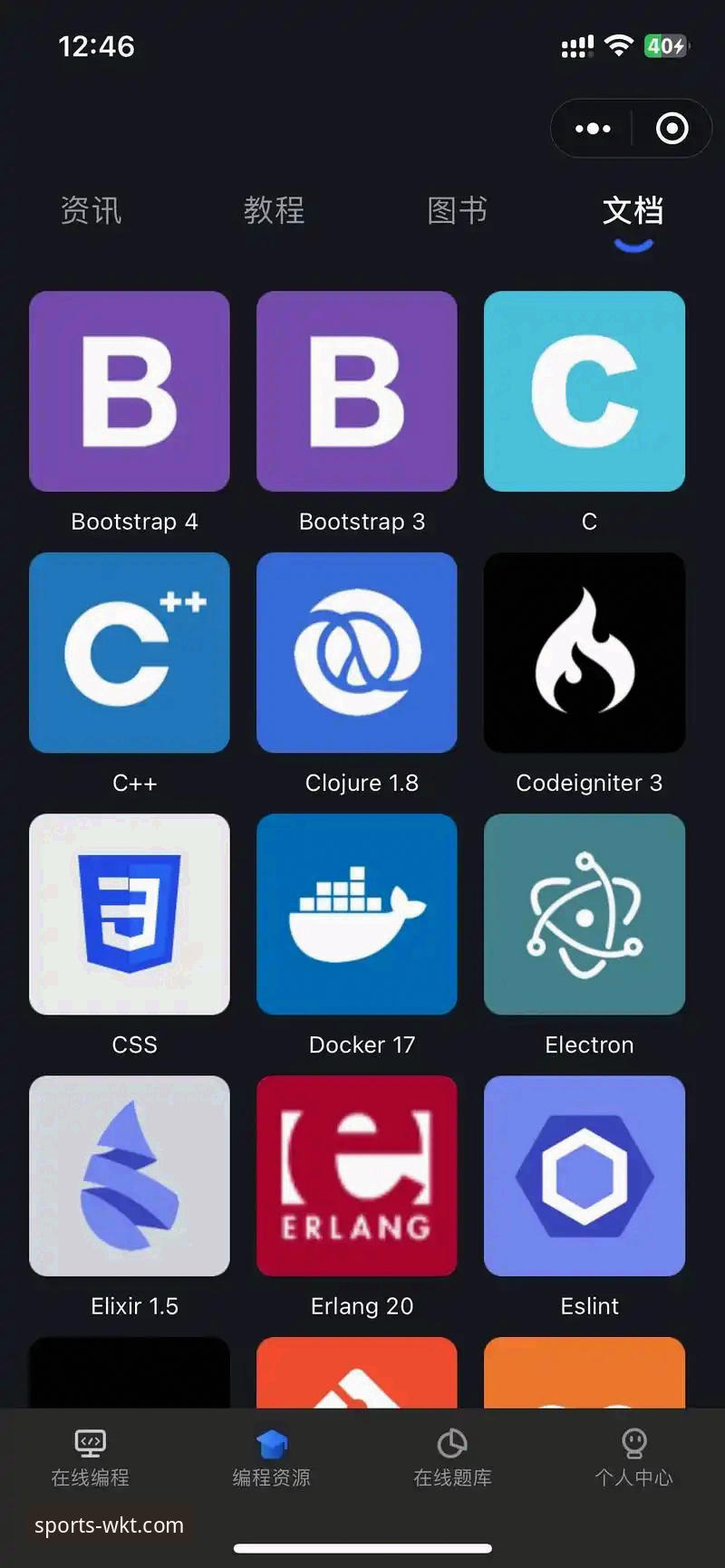View the Erlang 20 docs
This screenshot has width=725, height=1568.
pos(357,1176)
